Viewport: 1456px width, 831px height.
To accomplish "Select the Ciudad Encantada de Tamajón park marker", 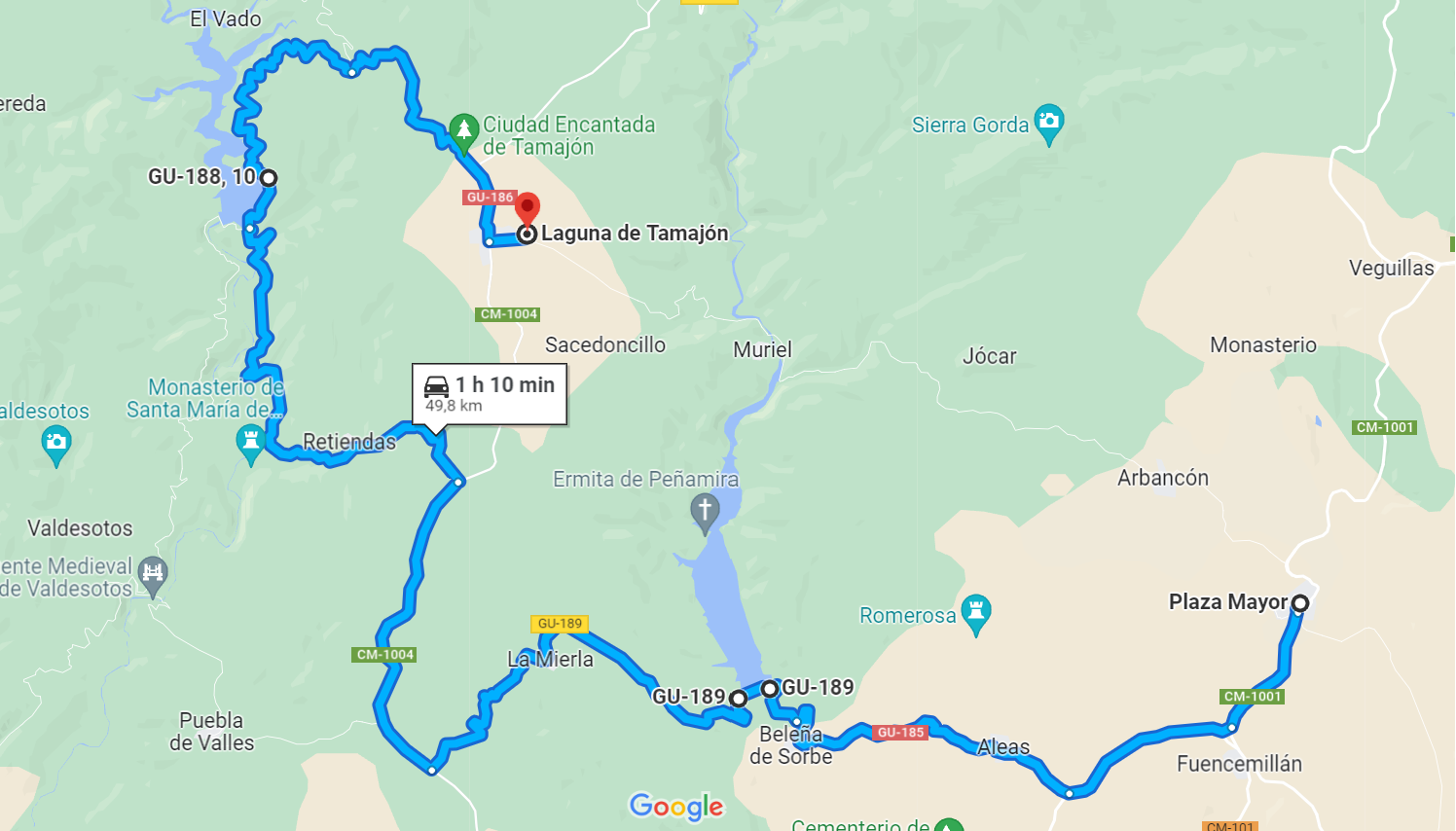I will click(464, 128).
